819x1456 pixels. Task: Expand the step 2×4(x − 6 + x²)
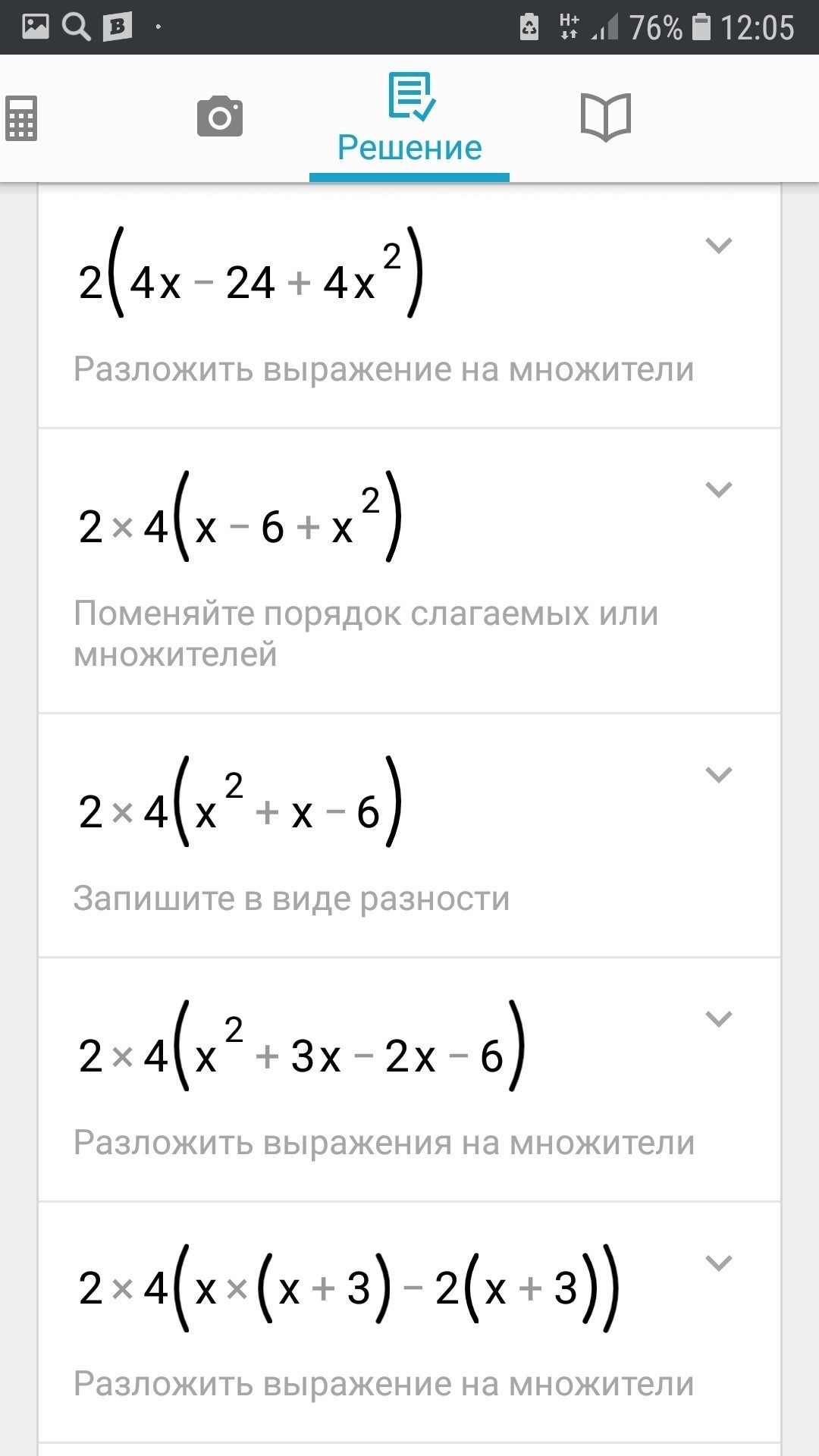[718, 490]
